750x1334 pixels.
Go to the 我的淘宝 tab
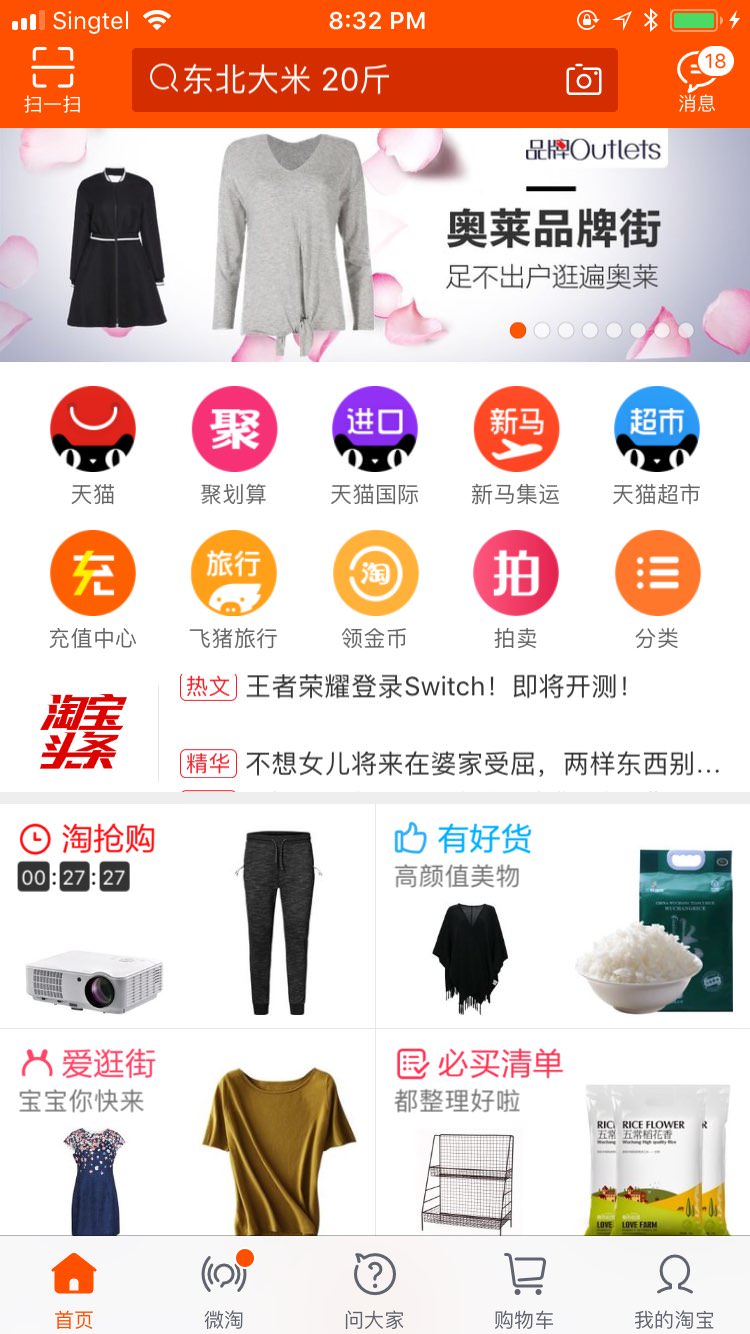coord(674,1288)
